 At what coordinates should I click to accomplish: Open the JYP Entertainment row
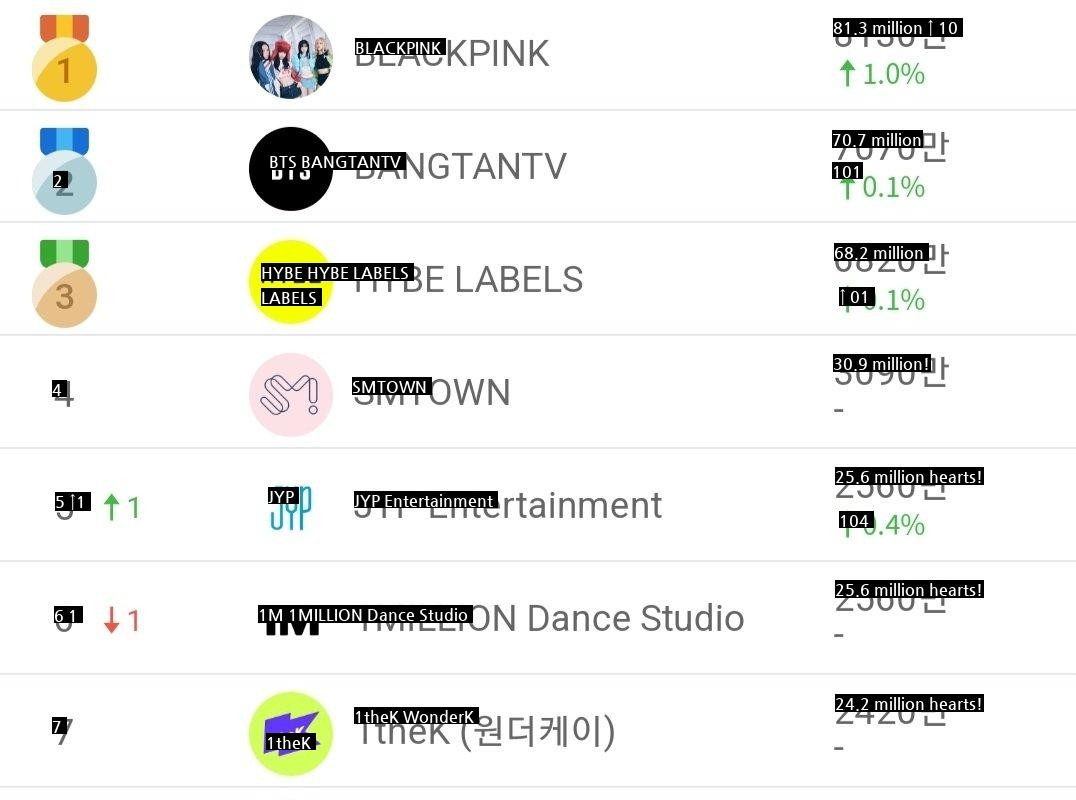coord(508,506)
